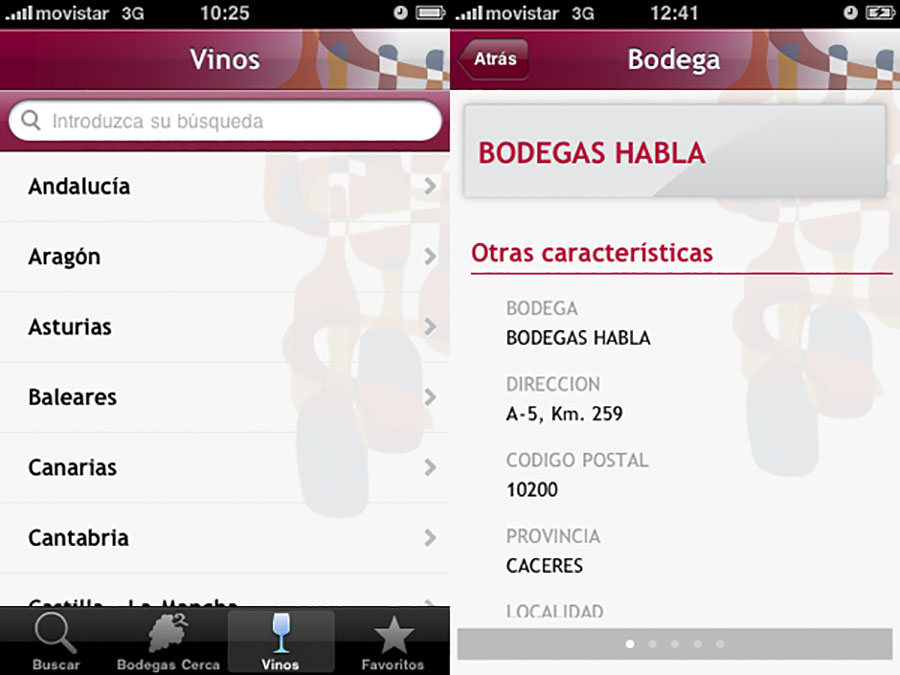Viewport: 900px width, 675px height.
Task: Open the Favoritos tab
Action: (x=392, y=642)
